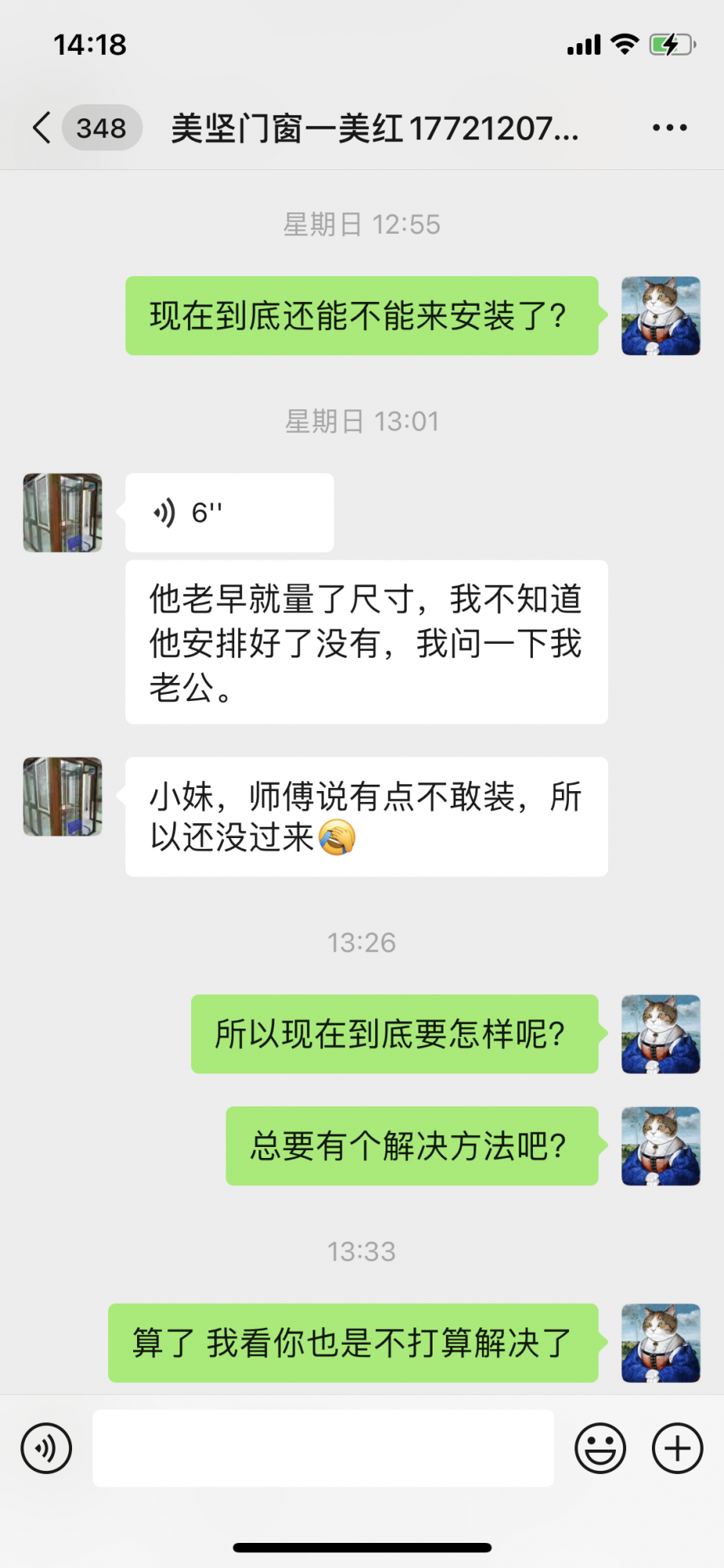Open the contact's profile avatar beside voice message
The image size is (724, 1568).
click(x=63, y=513)
